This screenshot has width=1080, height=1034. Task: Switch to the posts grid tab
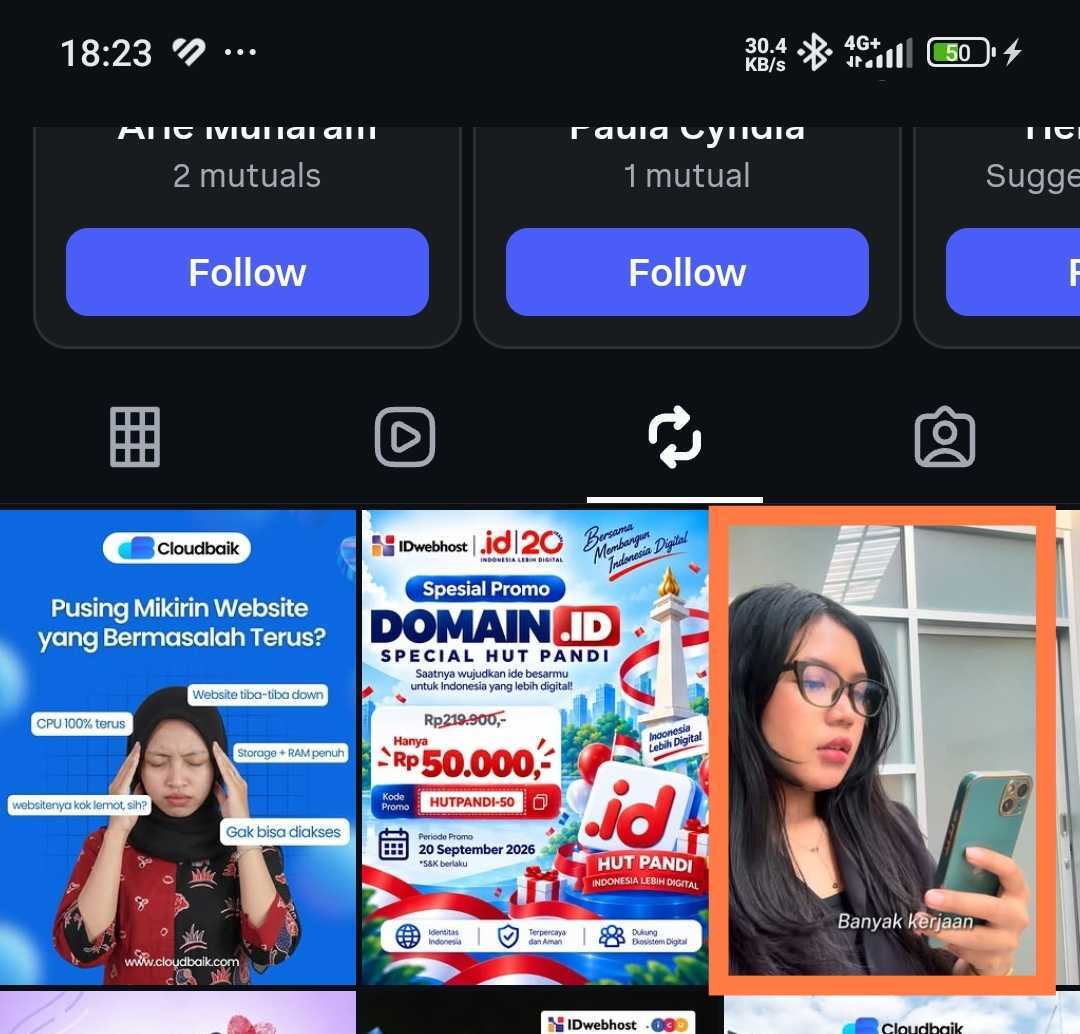(135, 437)
